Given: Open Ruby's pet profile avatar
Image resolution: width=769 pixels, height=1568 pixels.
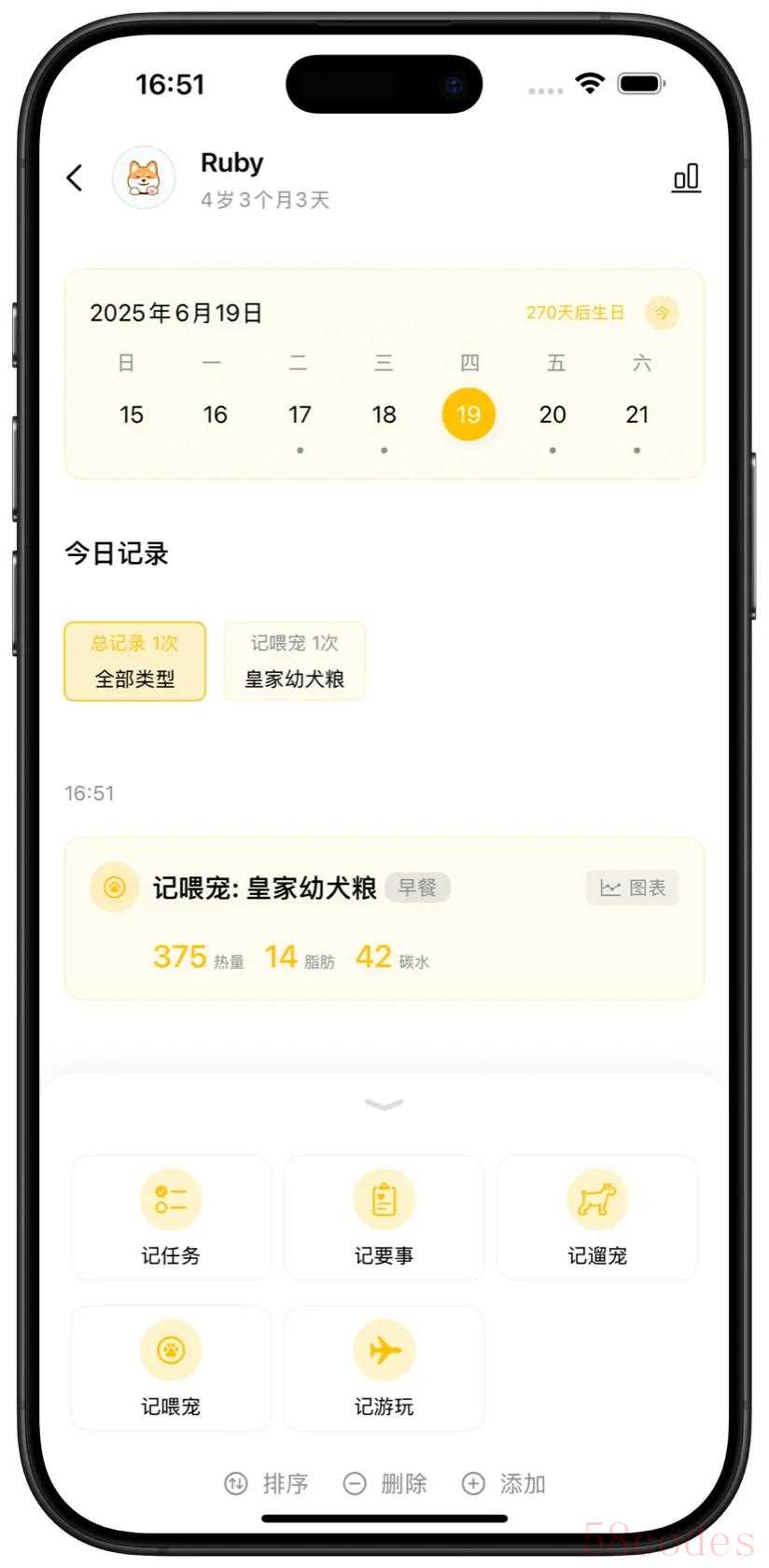Looking at the screenshot, I should 144,177.
